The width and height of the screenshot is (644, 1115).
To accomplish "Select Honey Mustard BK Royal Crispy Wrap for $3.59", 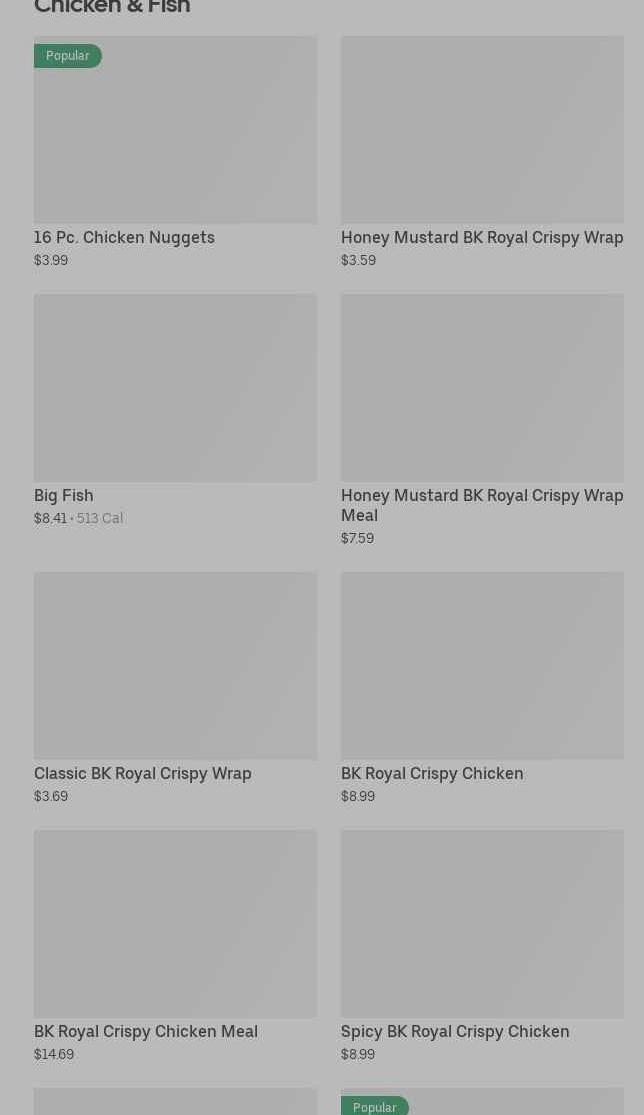I will point(482,130).
